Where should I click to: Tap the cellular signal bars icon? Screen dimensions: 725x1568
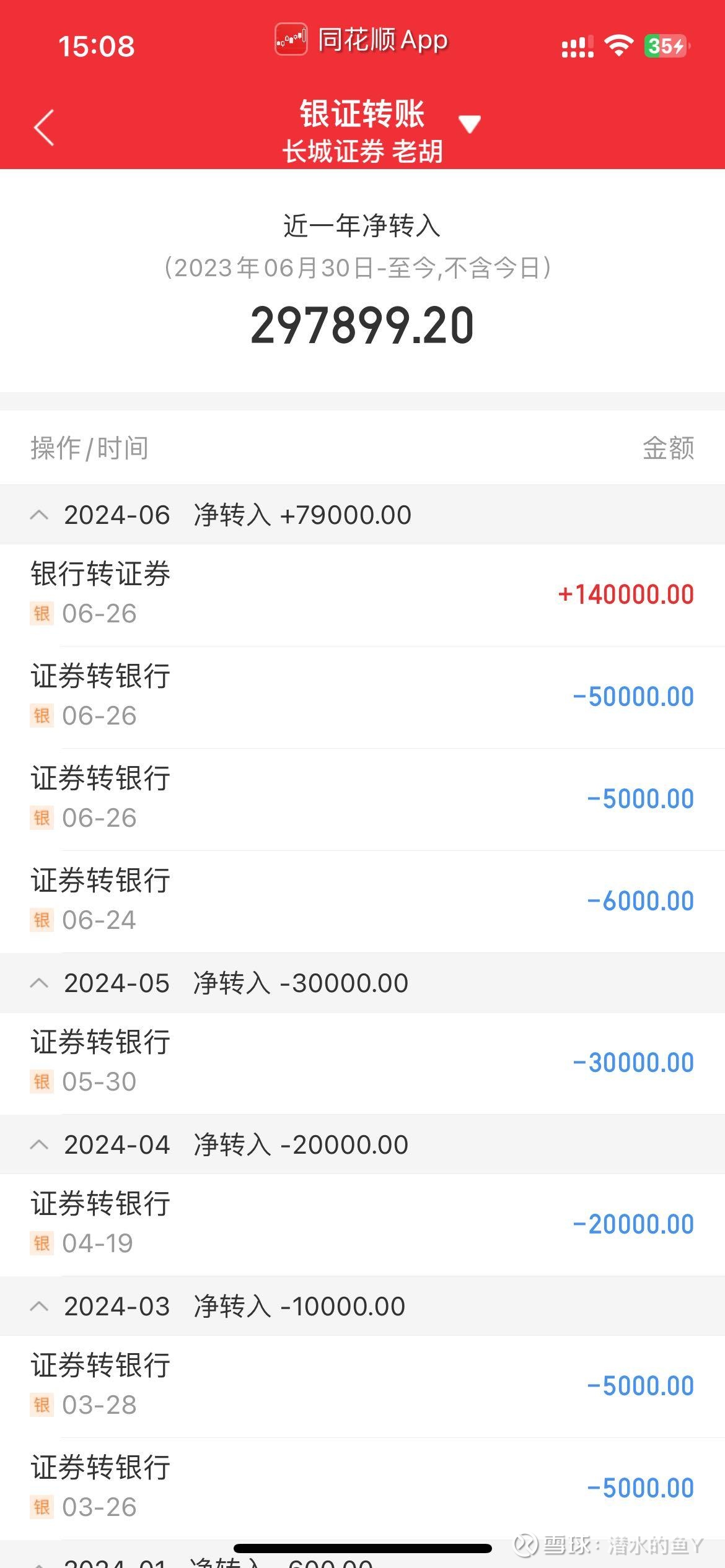coord(577,45)
